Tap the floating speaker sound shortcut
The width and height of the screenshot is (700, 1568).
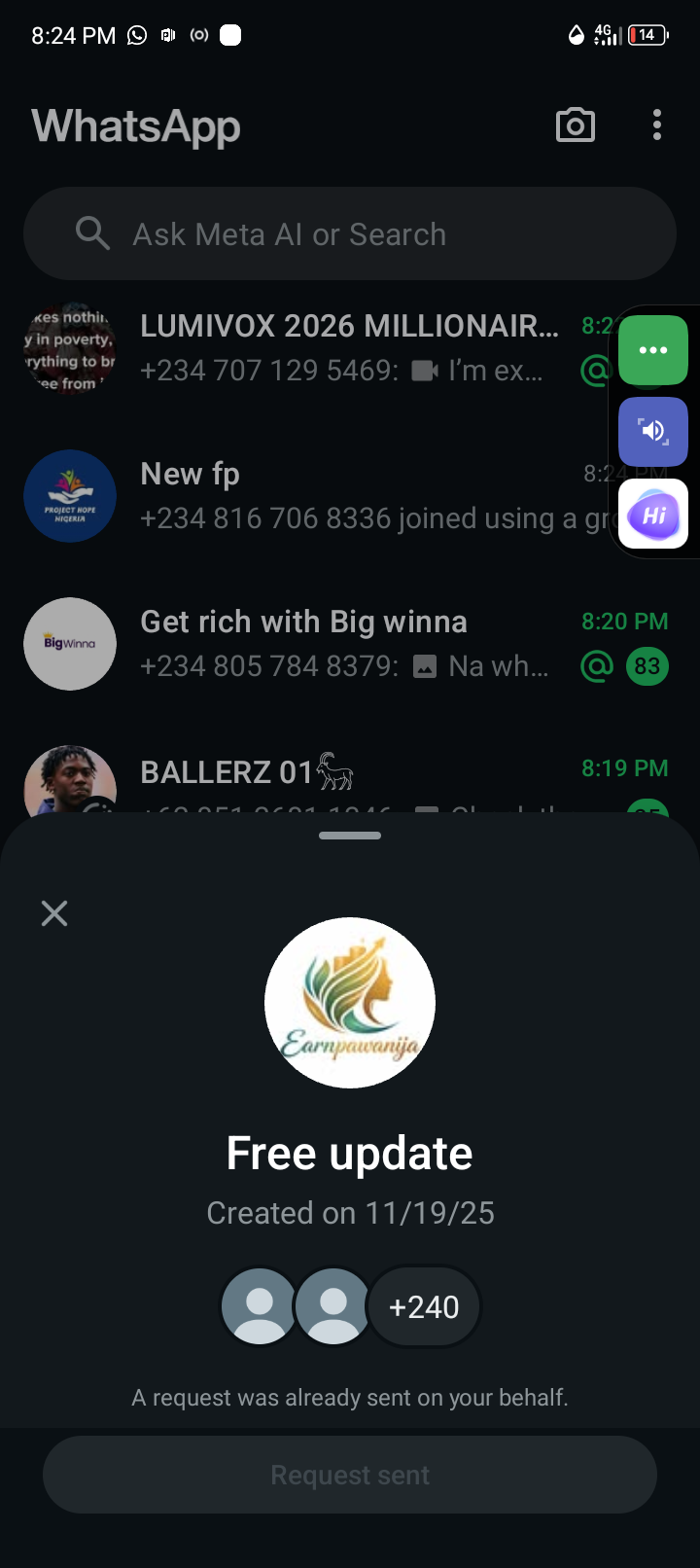tap(652, 431)
